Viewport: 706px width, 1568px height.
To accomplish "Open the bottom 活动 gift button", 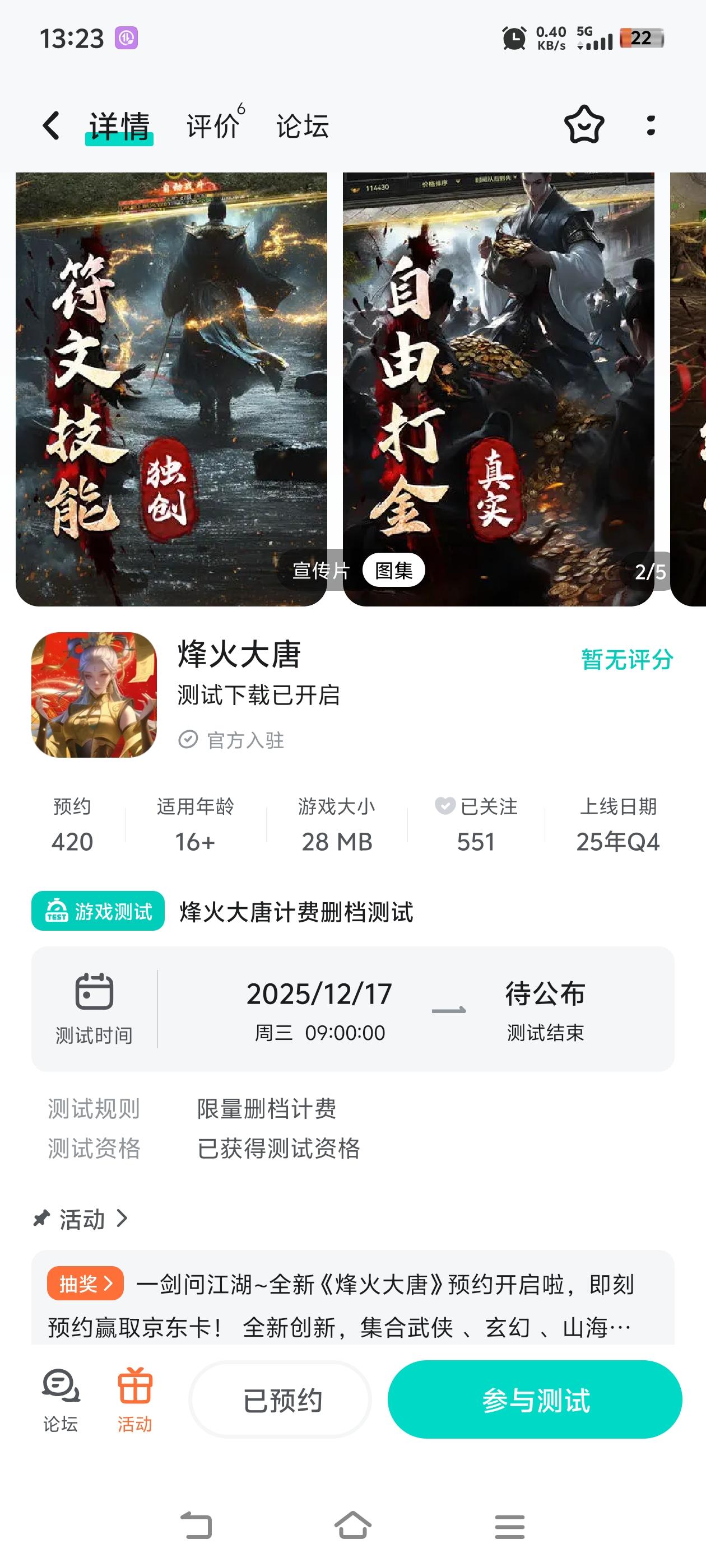I will 134,1399.
